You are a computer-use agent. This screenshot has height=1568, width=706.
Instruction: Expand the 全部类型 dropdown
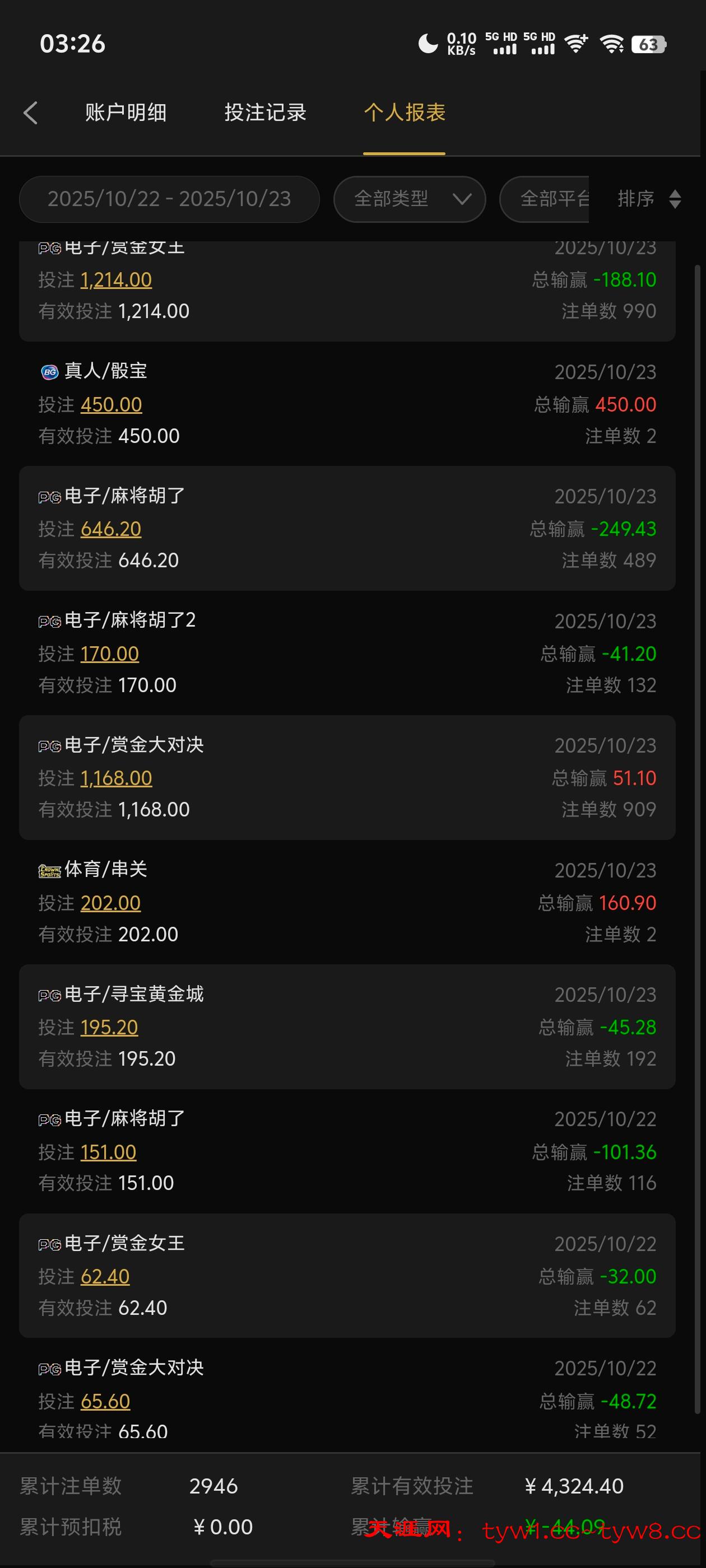tap(410, 199)
